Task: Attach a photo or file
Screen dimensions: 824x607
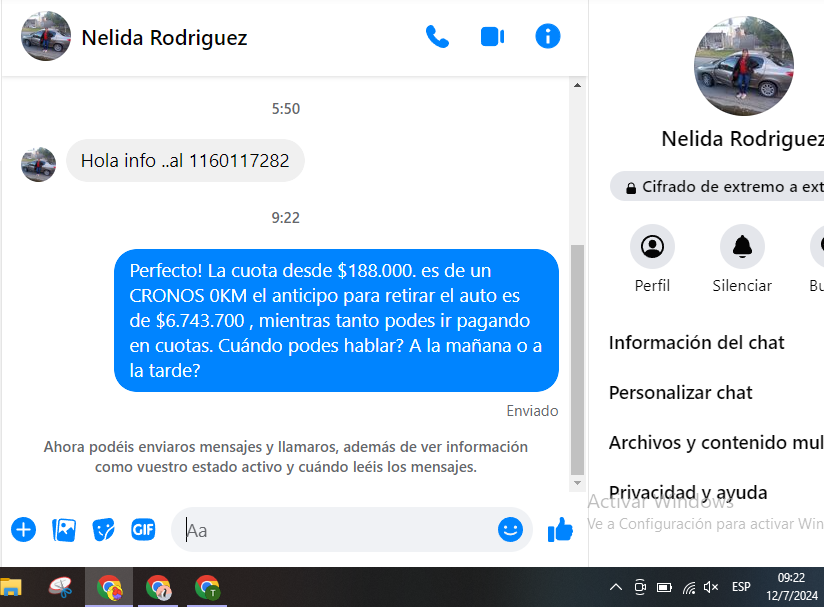Action: click(x=64, y=530)
